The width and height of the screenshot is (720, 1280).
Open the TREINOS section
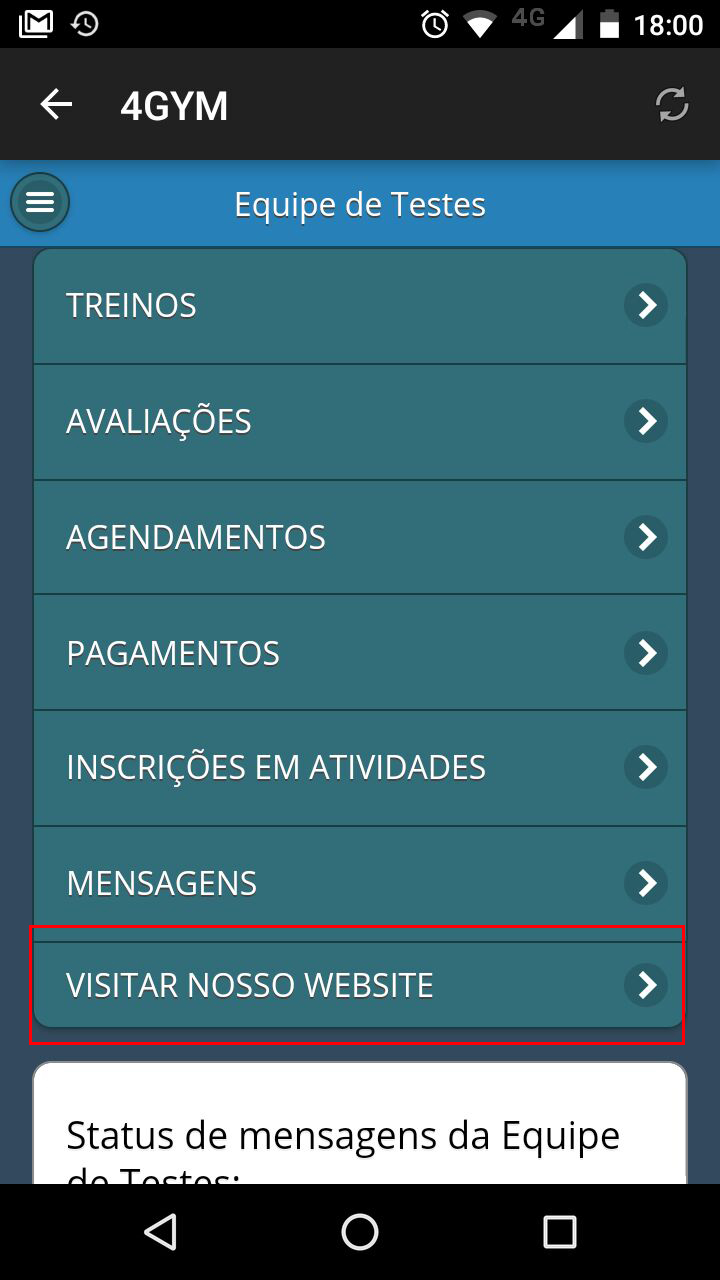(x=360, y=306)
